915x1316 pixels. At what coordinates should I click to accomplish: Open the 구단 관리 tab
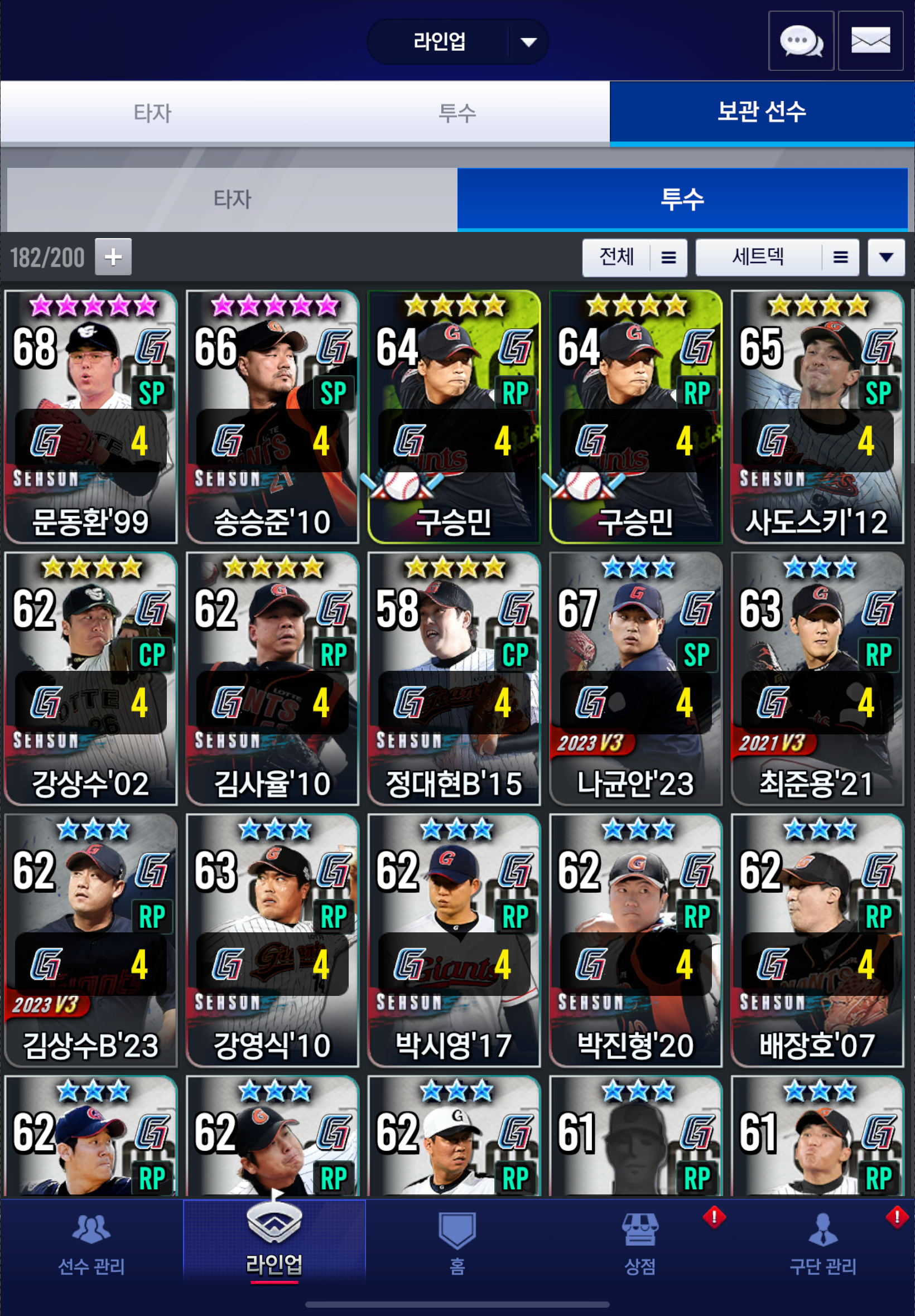pyautogui.click(x=823, y=1245)
